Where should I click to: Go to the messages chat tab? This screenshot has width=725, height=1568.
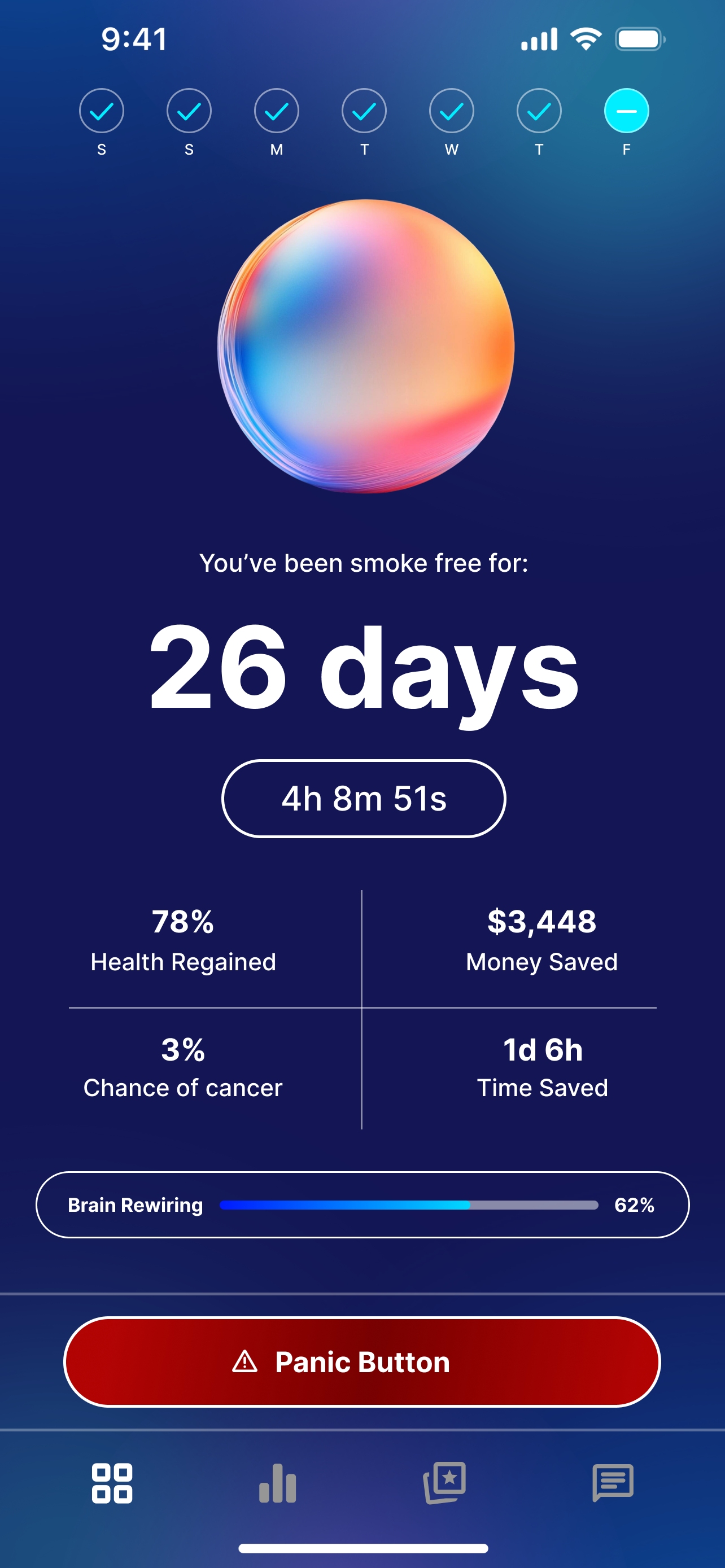click(x=613, y=1483)
